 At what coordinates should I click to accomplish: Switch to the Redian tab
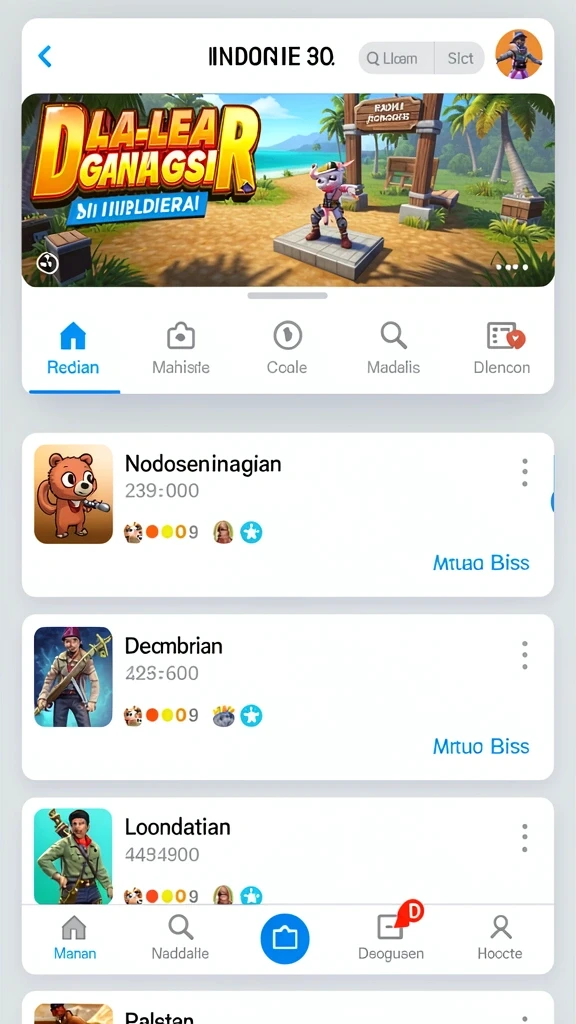coord(72,351)
